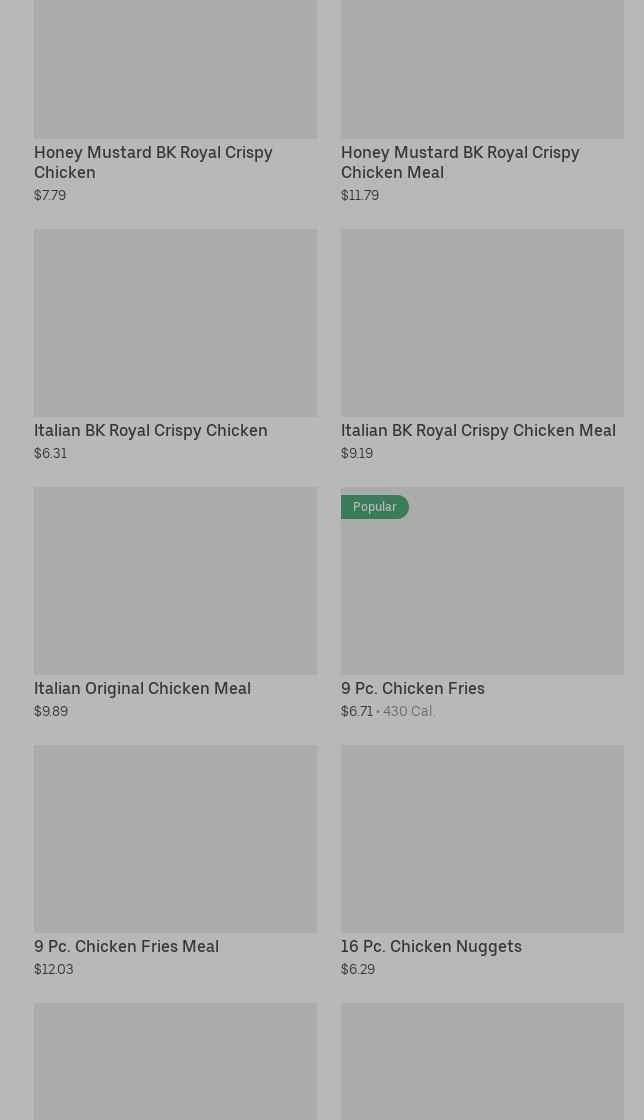644x1120 pixels.
Task: View Italian BK Royal Crispy Chicken
Action: click(175, 346)
